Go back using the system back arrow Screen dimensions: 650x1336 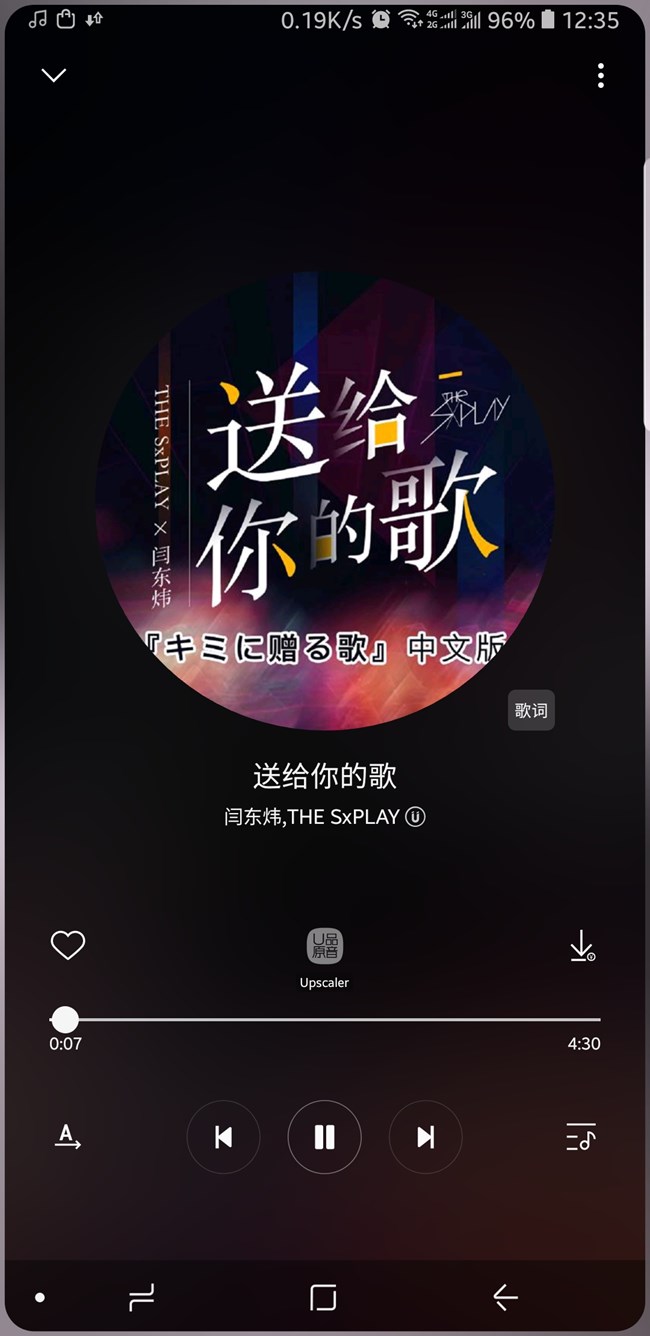point(505,1298)
